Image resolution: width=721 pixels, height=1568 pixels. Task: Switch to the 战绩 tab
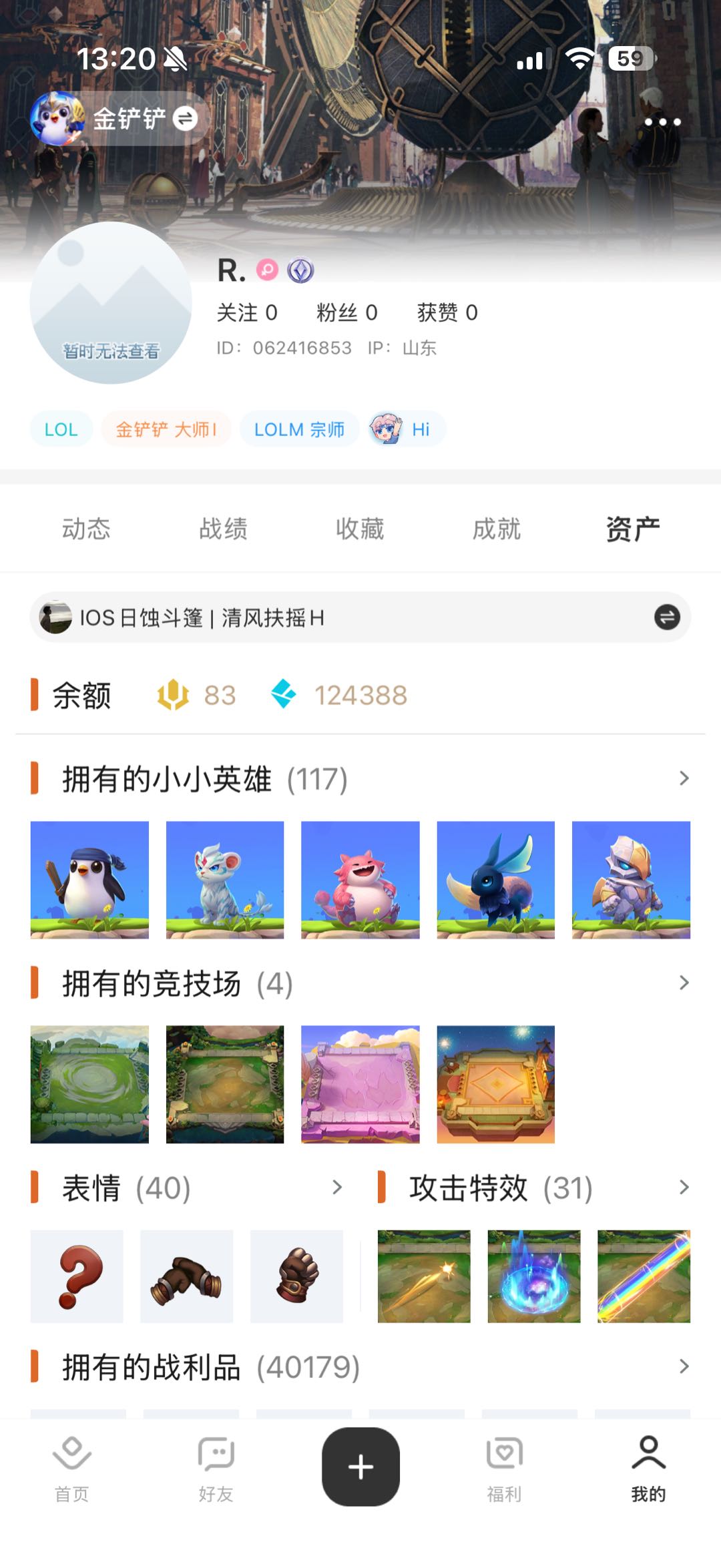click(223, 529)
